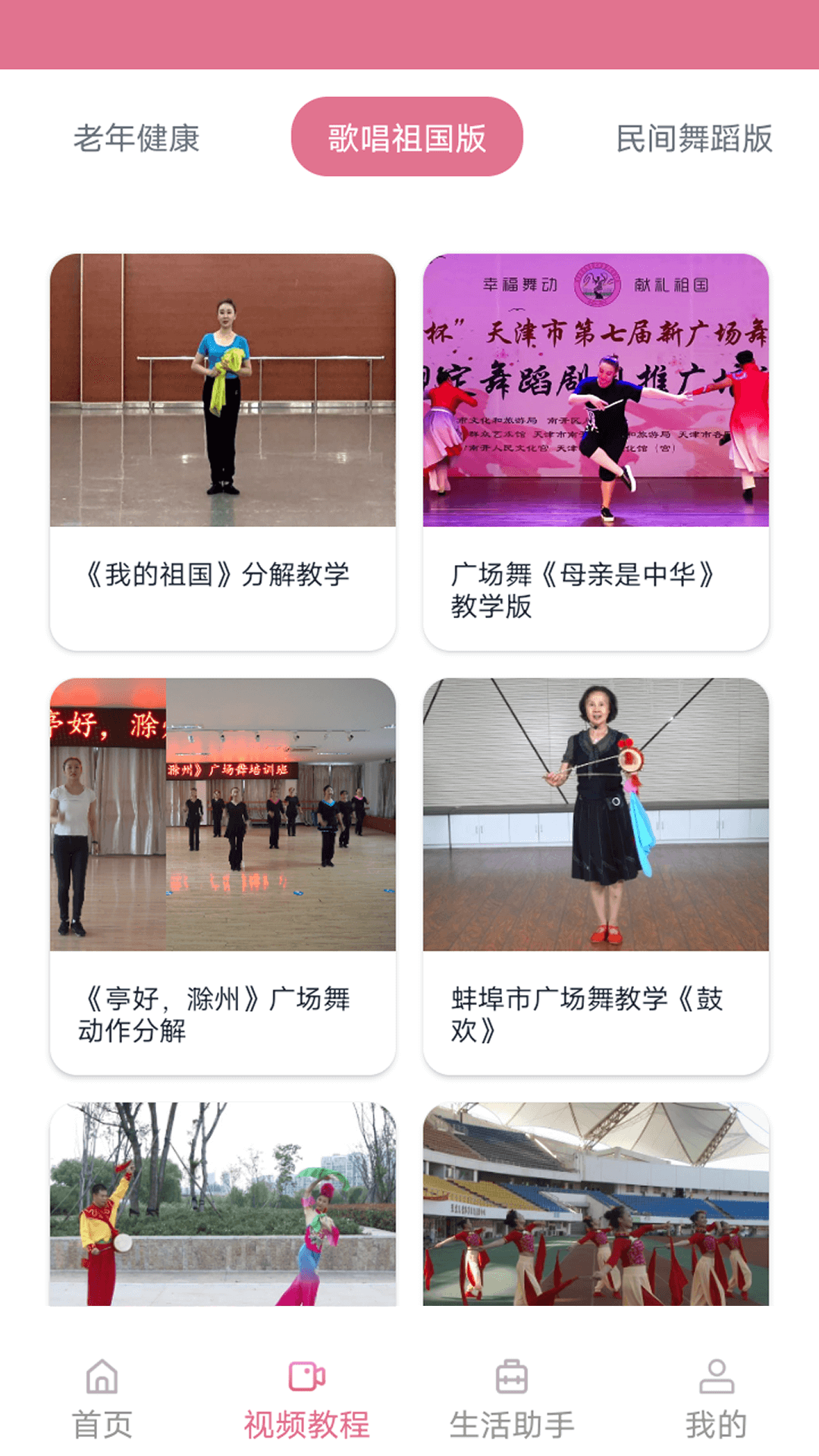Select the 歌唱祖国版 category tab

[x=407, y=138]
